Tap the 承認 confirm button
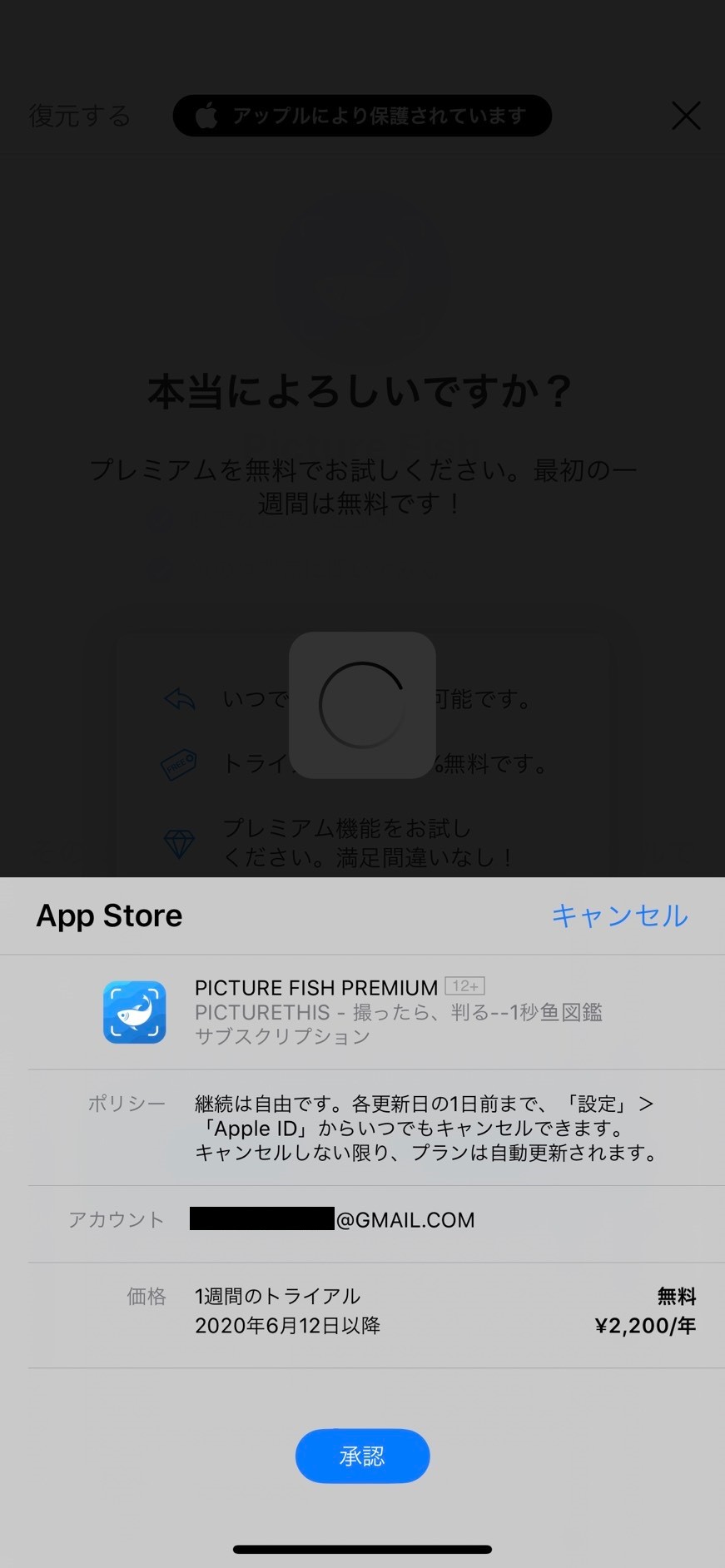The image size is (725, 1568). coord(362,1456)
